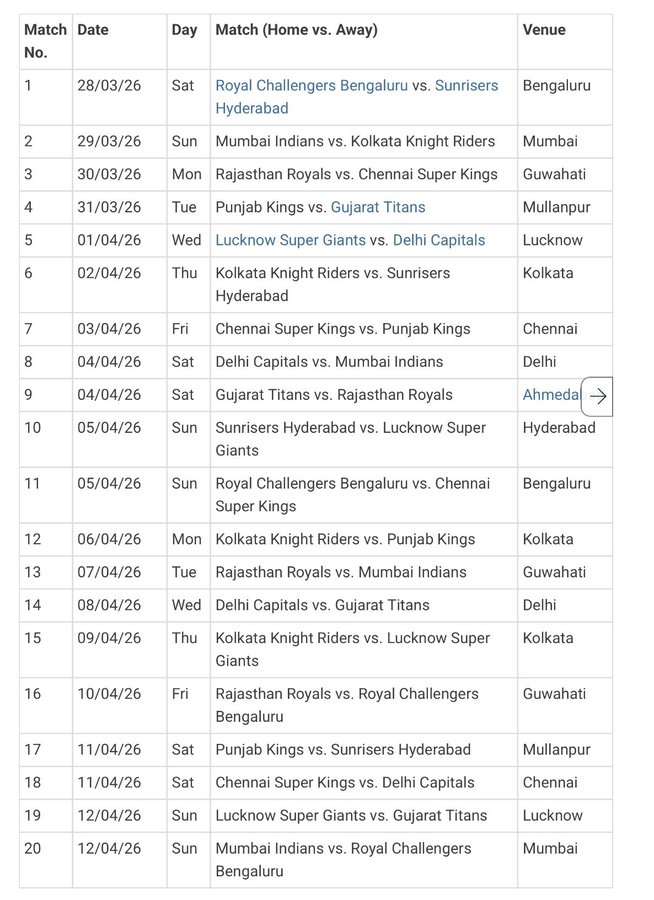Tap the right arrow to scroll the table
The width and height of the screenshot is (654, 900).
[x=598, y=396]
